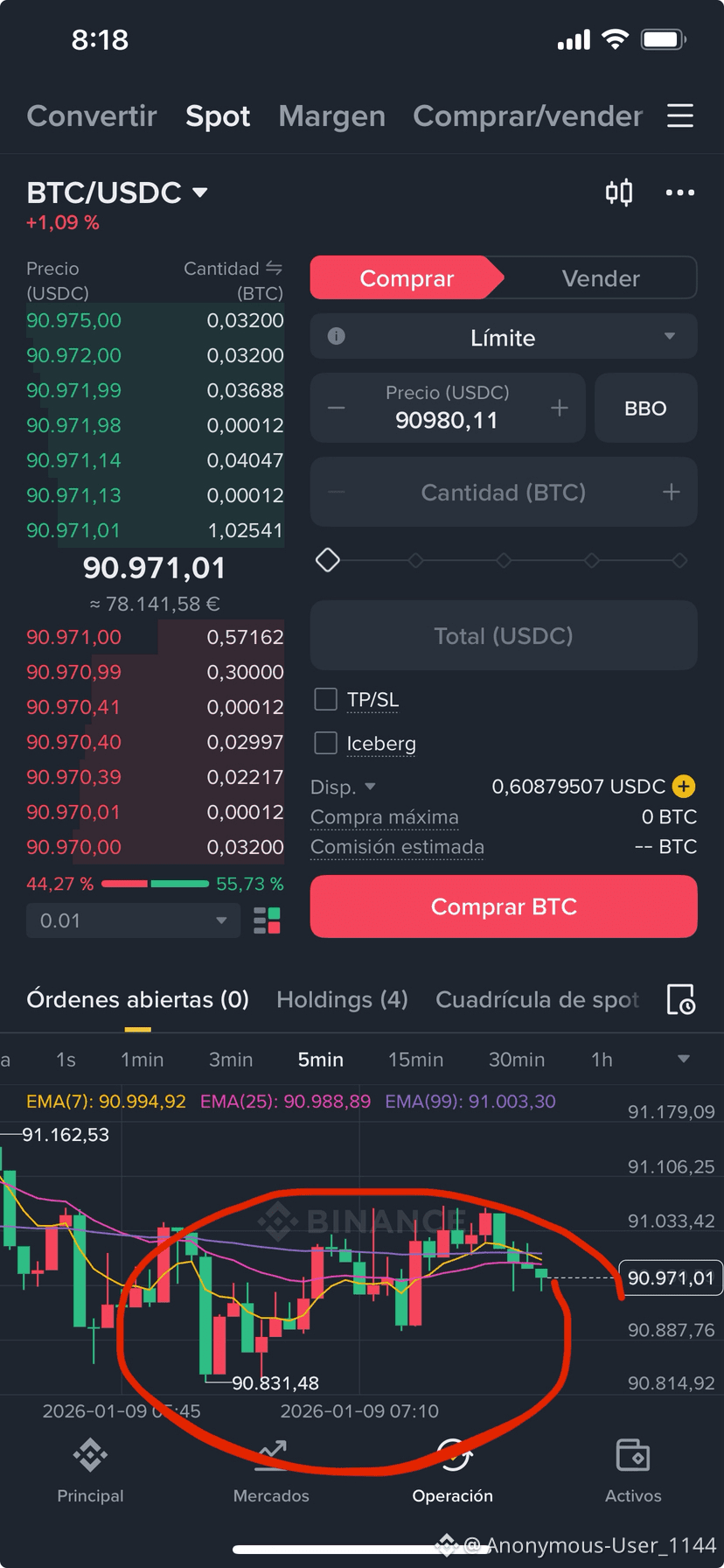
Task: Tap BBO to set best price
Action: 645,408
